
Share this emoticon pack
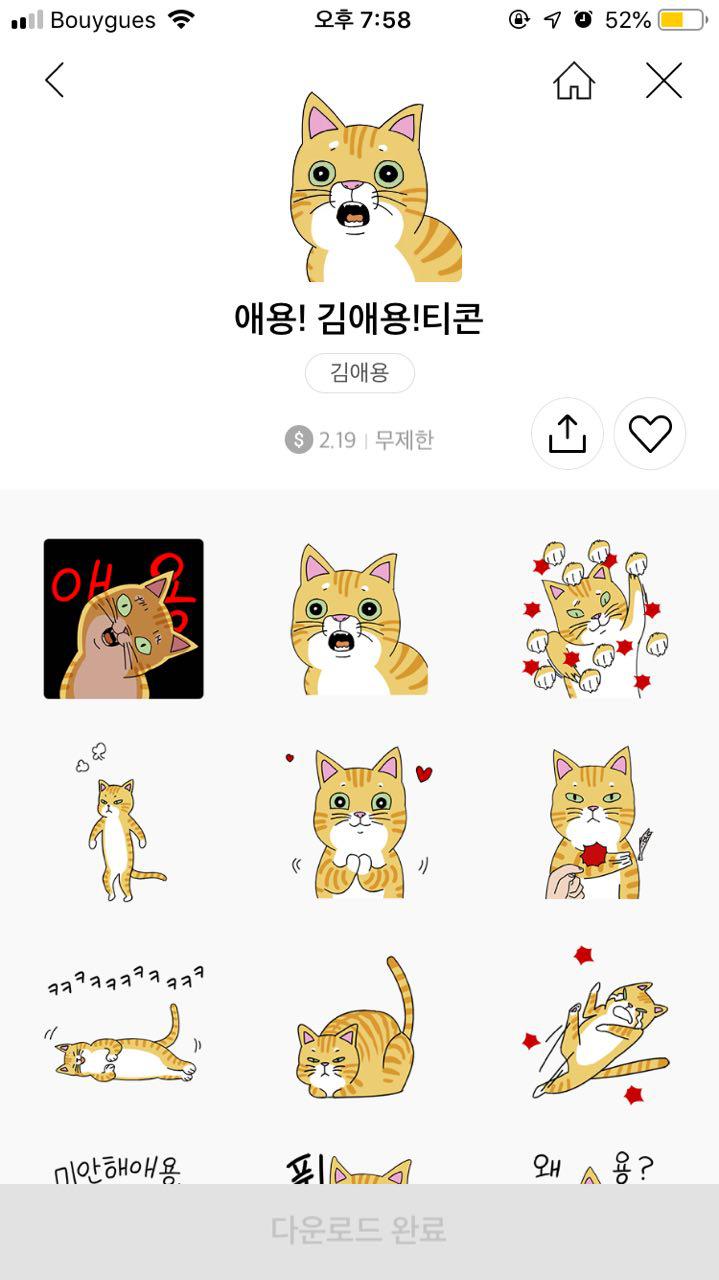coord(567,434)
